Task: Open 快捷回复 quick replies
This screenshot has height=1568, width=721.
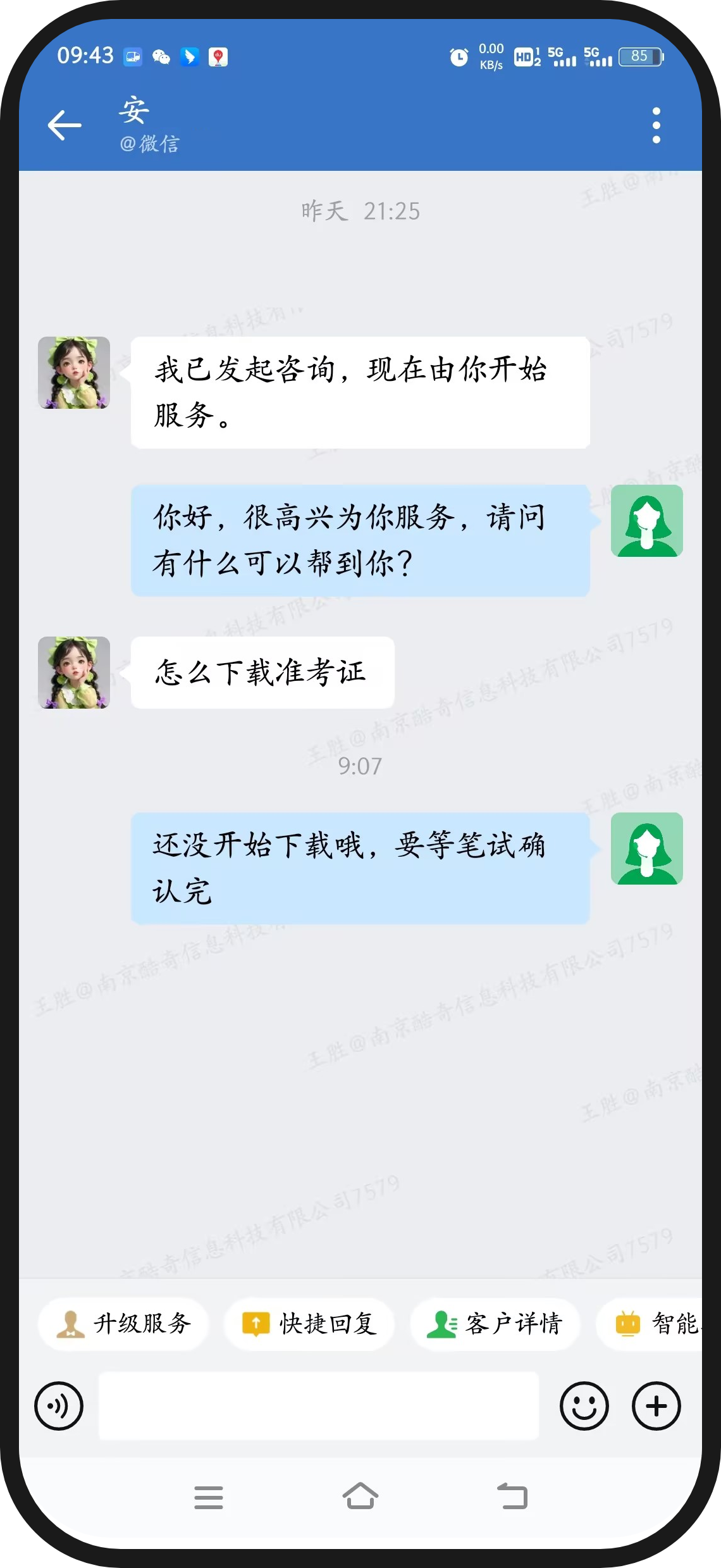Action: (309, 1323)
